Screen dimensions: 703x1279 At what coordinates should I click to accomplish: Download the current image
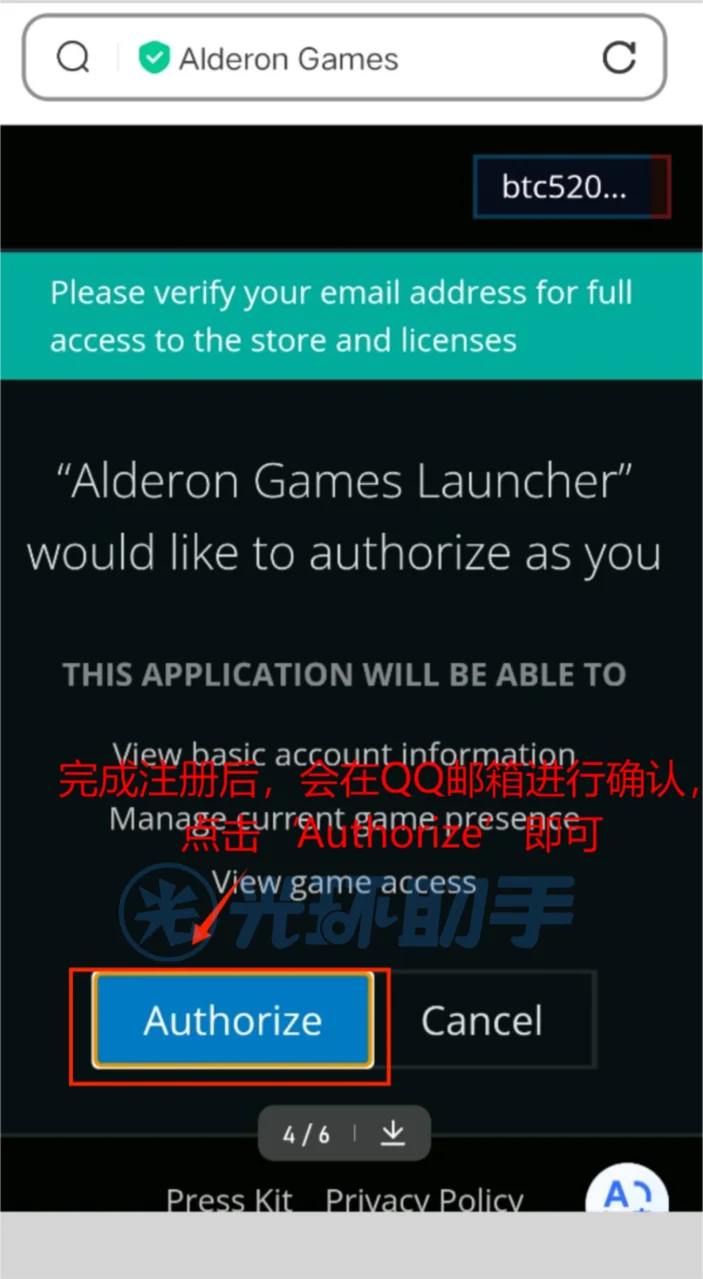[x=393, y=1133]
